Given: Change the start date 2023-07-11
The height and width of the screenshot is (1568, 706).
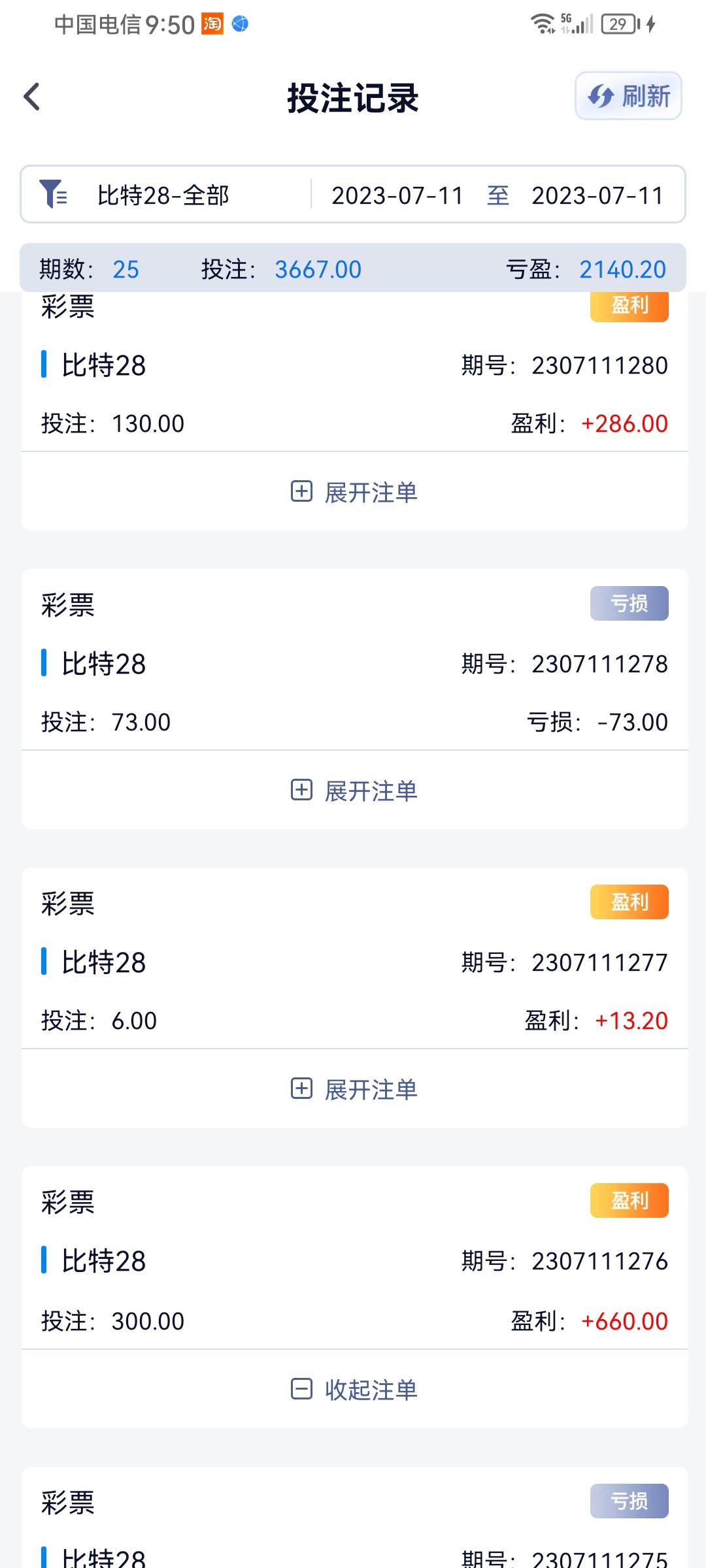Looking at the screenshot, I should pyautogui.click(x=397, y=195).
